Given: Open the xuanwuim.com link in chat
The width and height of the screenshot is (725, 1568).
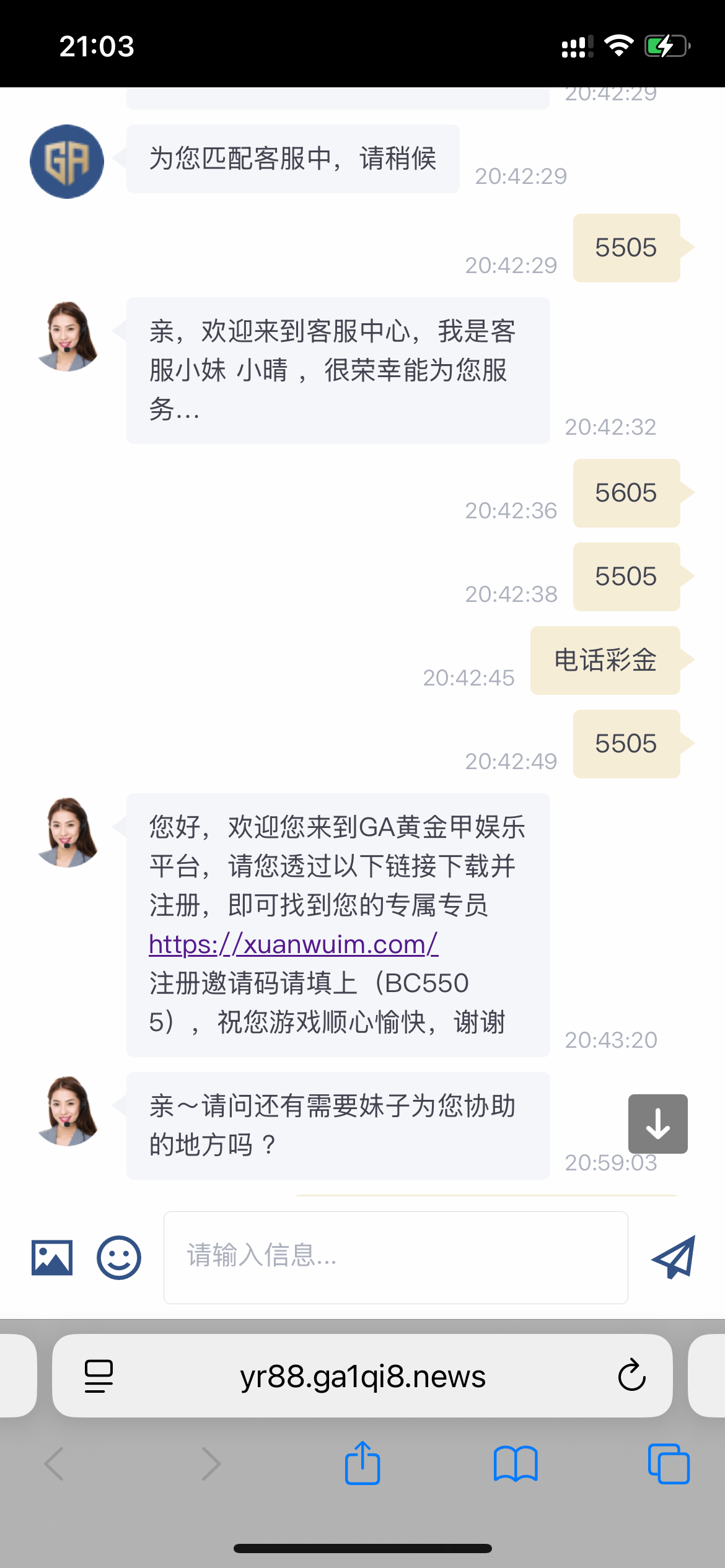Looking at the screenshot, I should pos(294,944).
